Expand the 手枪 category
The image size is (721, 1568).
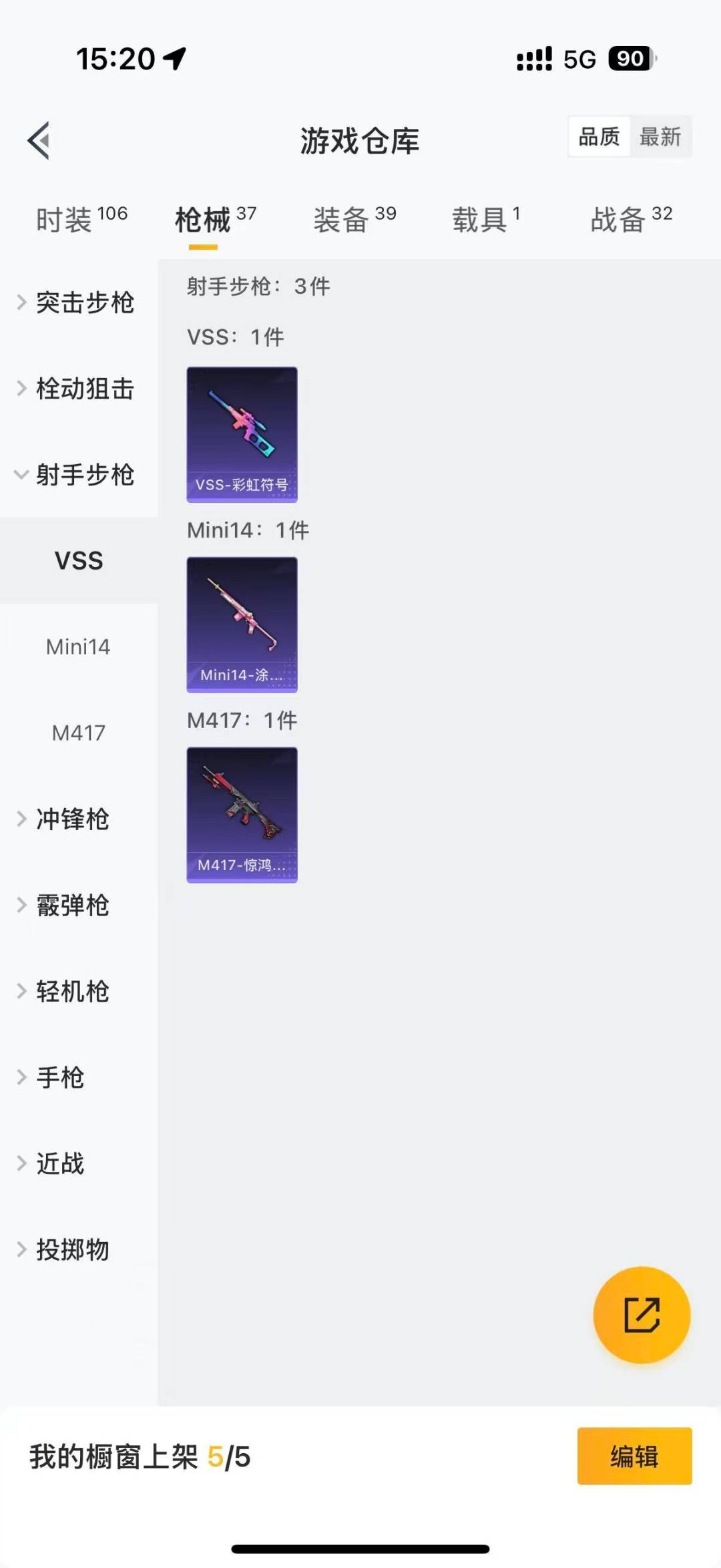60,1077
